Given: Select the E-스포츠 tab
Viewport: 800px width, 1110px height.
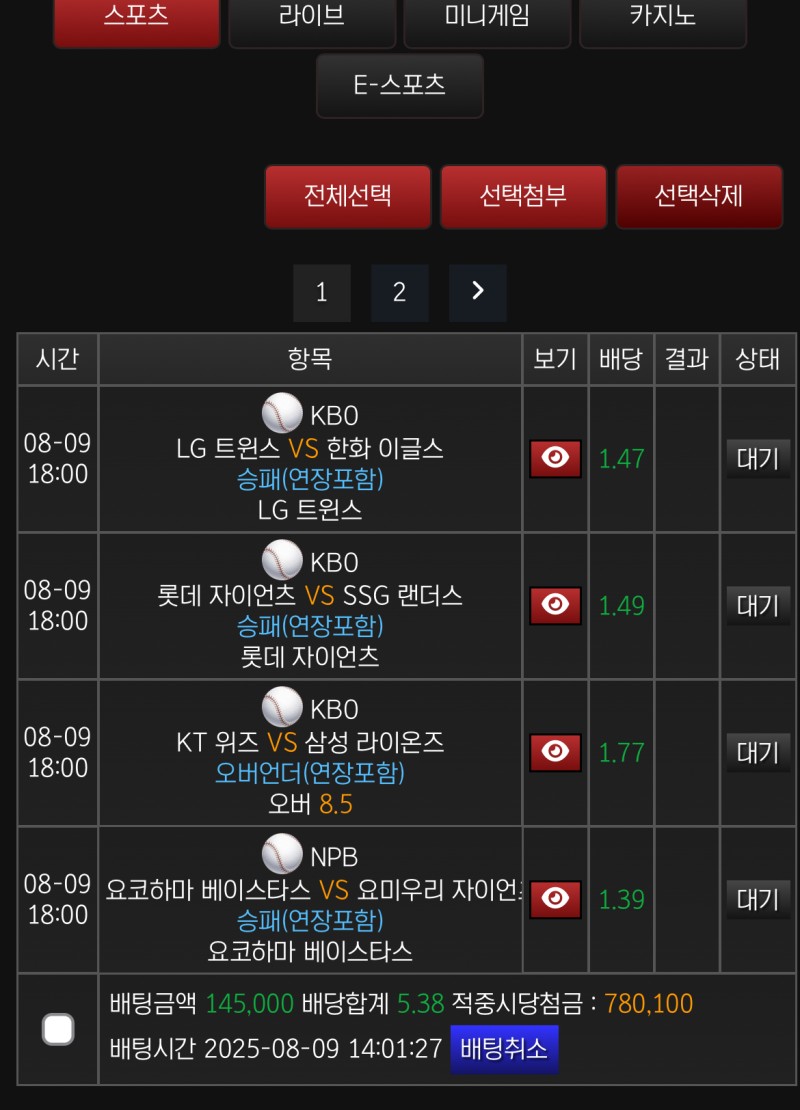Looking at the screenshot, I should tap(400, 86).
